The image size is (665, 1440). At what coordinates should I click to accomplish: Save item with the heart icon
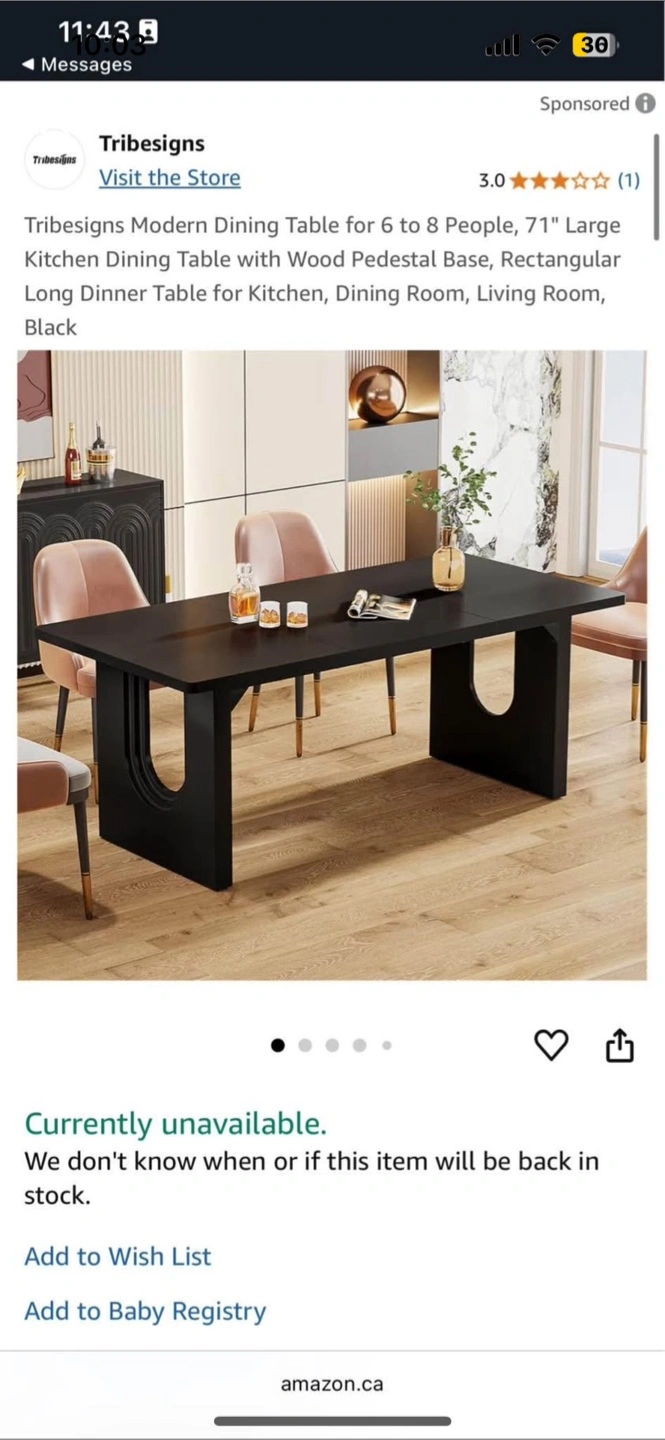(x=551, y=1045)
